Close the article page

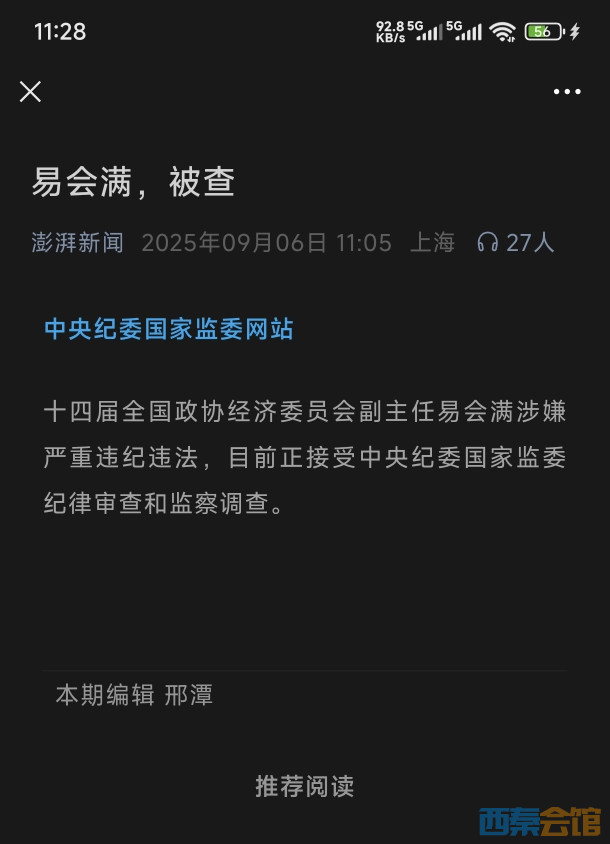[31, 92]
